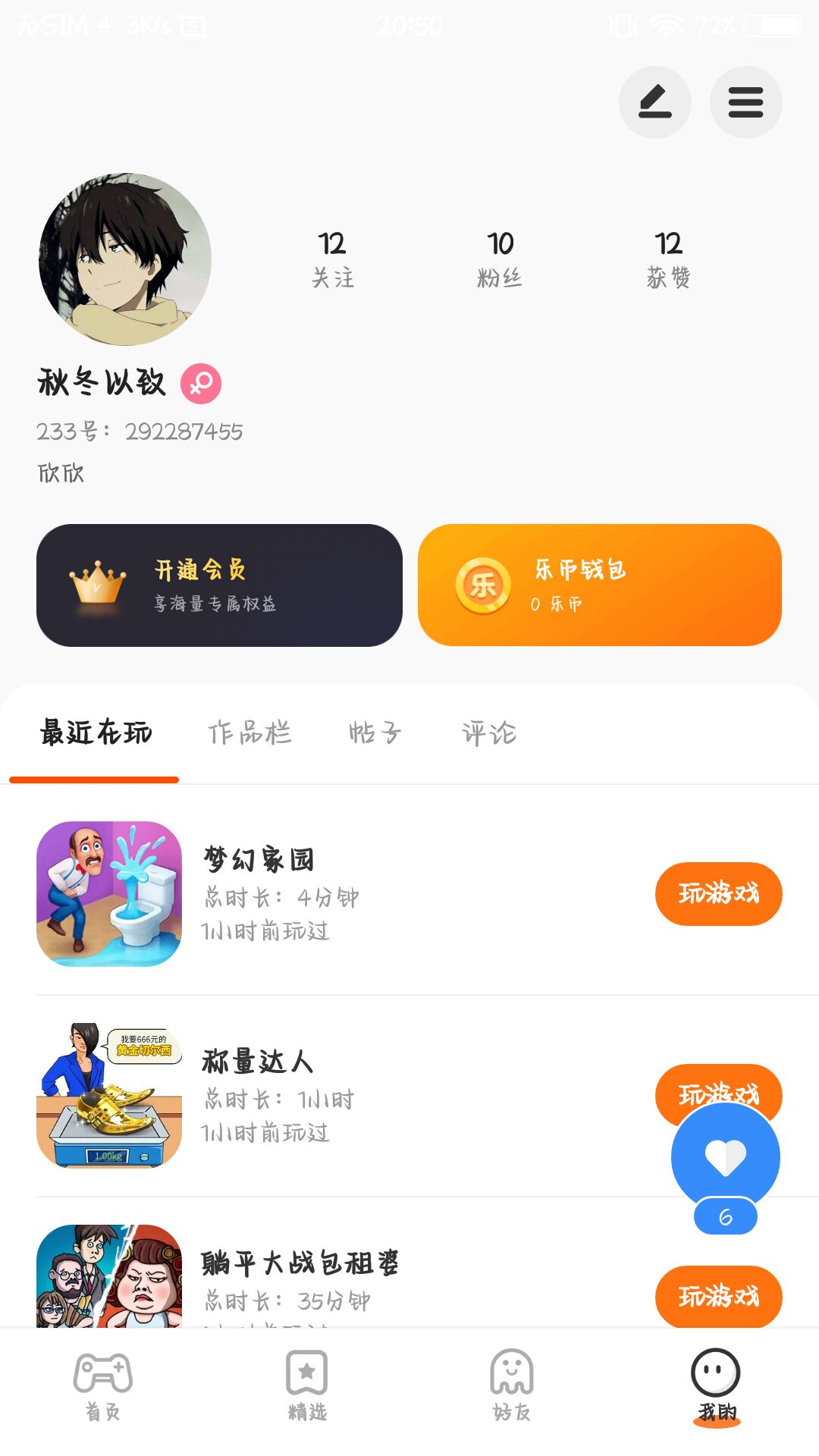The width and height of the screenshot is (819, 1456).
Task: Go to the 首页 home tab
Action: point(102,1385)
